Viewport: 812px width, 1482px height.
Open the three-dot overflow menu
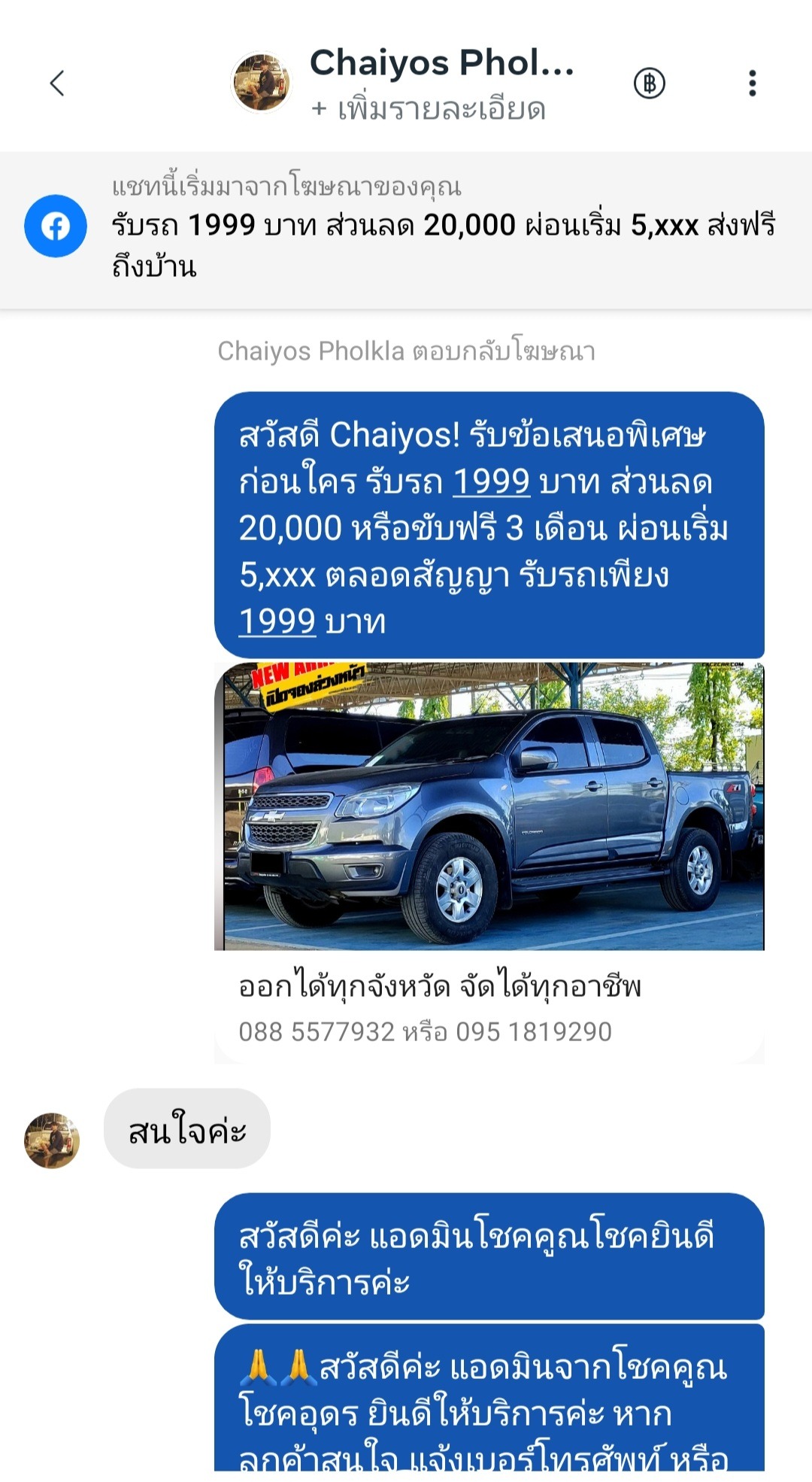click(752, 83)
